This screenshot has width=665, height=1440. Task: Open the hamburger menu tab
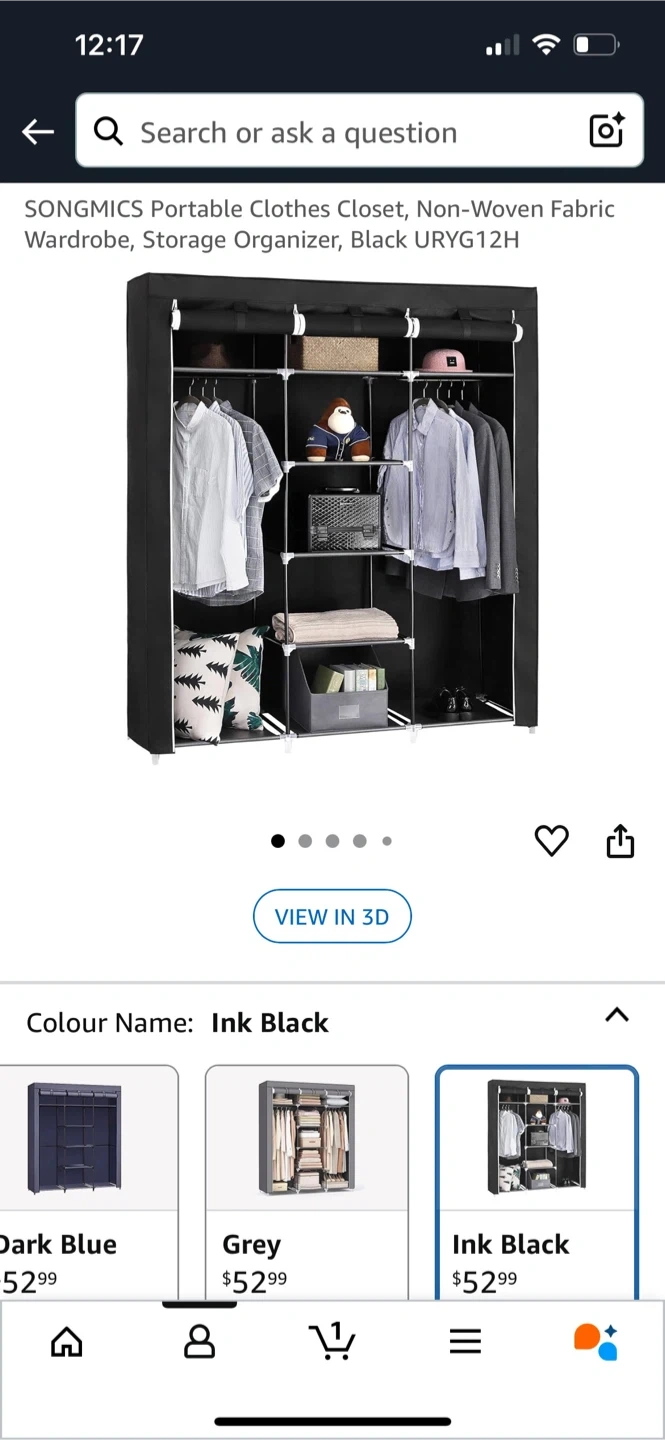click(465, 1341)
